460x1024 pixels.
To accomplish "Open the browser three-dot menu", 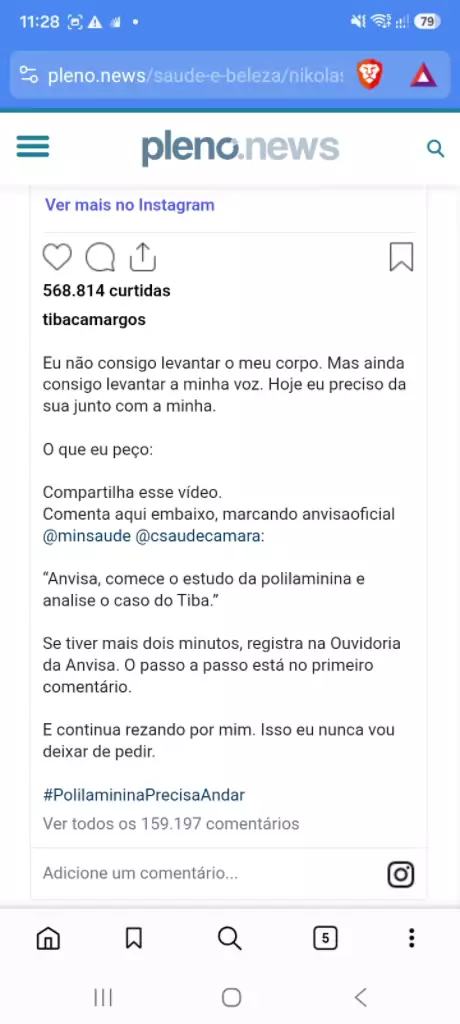I will 411,938.
